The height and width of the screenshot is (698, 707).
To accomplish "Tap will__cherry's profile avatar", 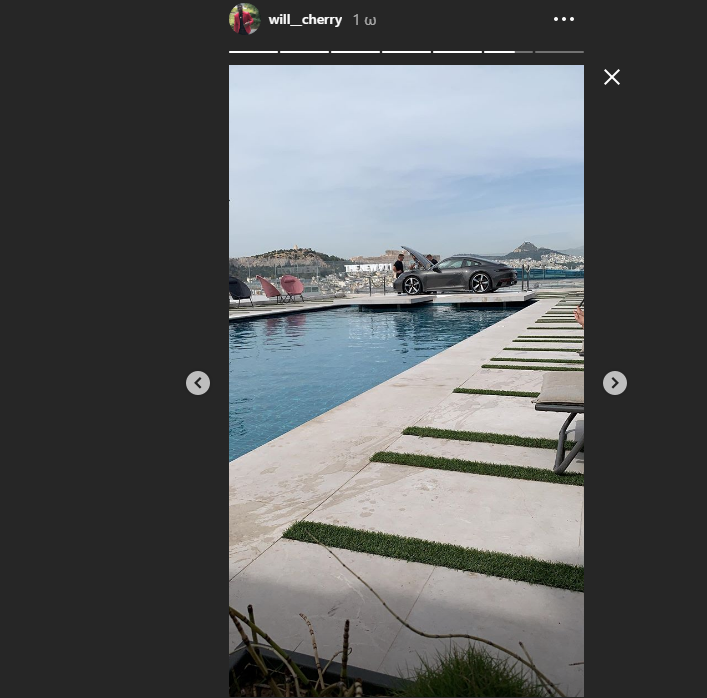I will (245, 19).
